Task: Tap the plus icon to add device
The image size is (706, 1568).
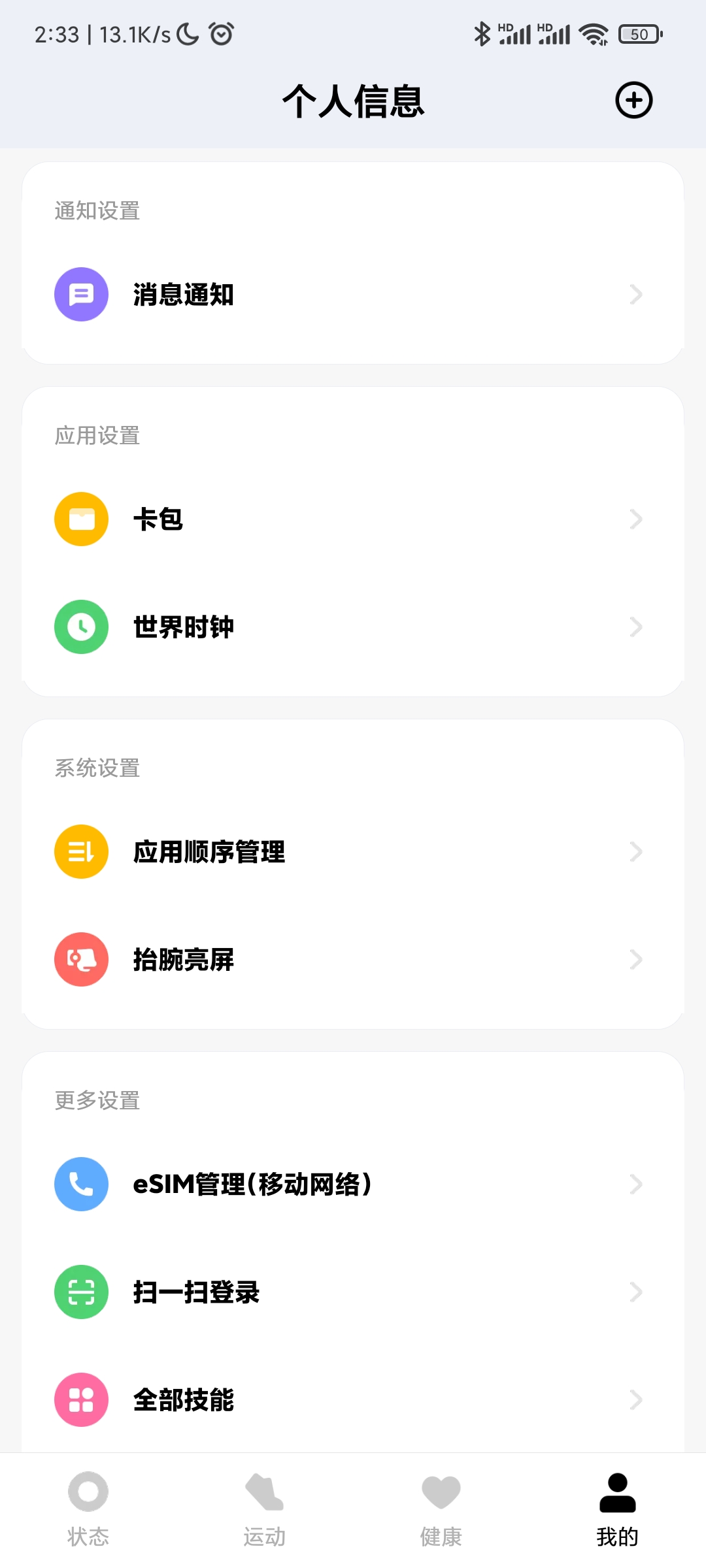Action: [x=633, y=101]
